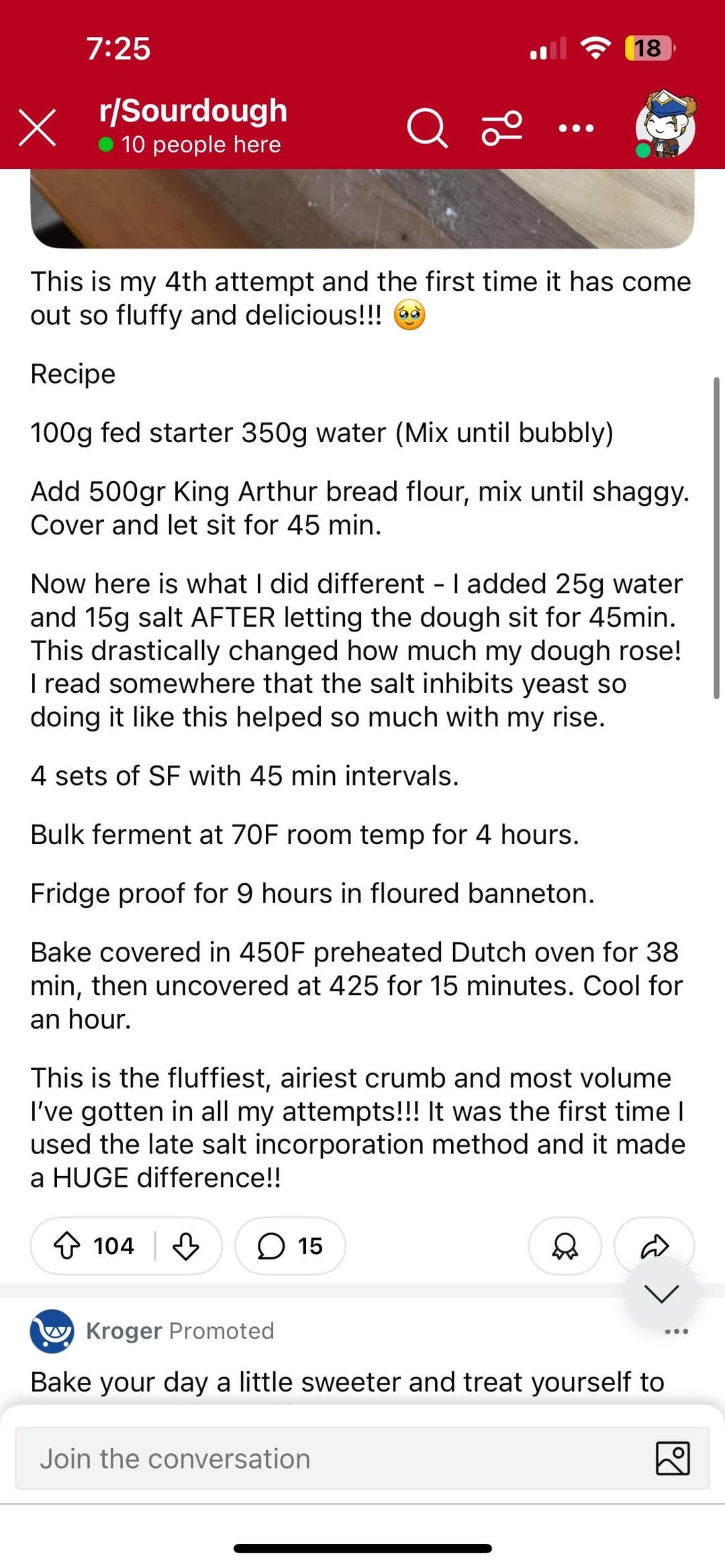Open the sort and filter options
This screenshot has height=1568, width=725.
coord(501,127)
